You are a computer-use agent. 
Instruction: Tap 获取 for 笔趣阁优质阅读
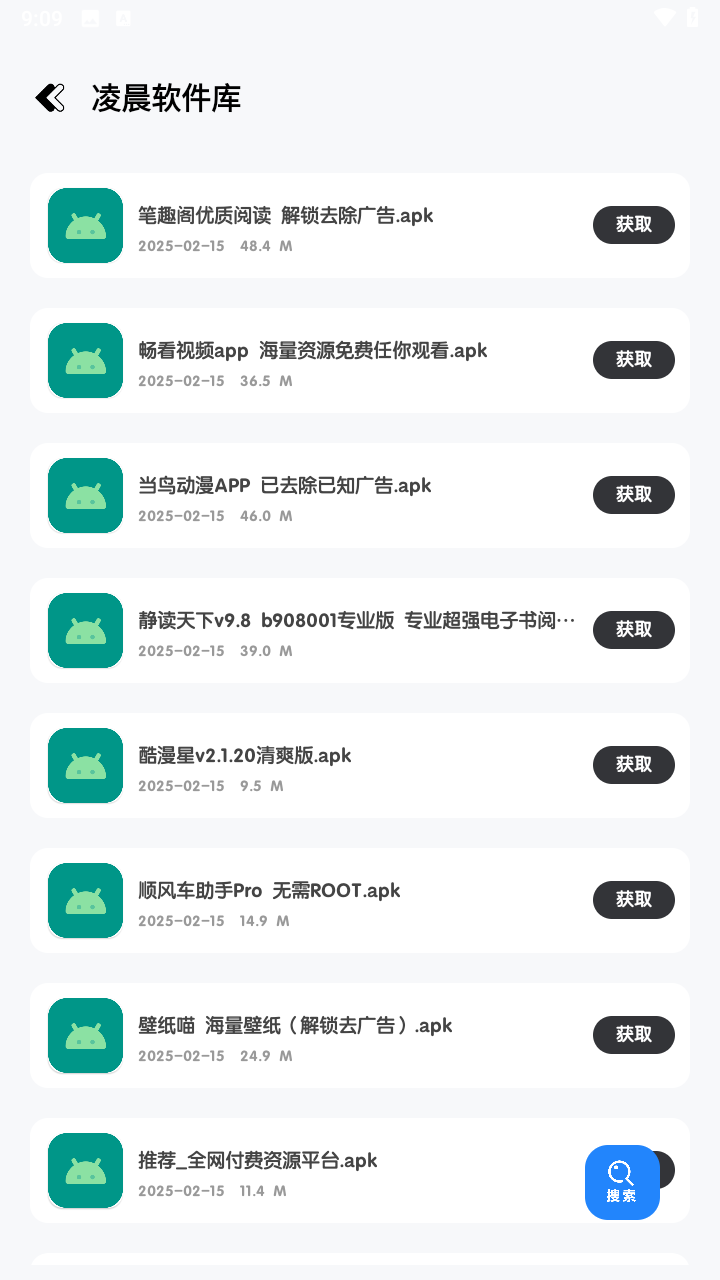[633, 225]
